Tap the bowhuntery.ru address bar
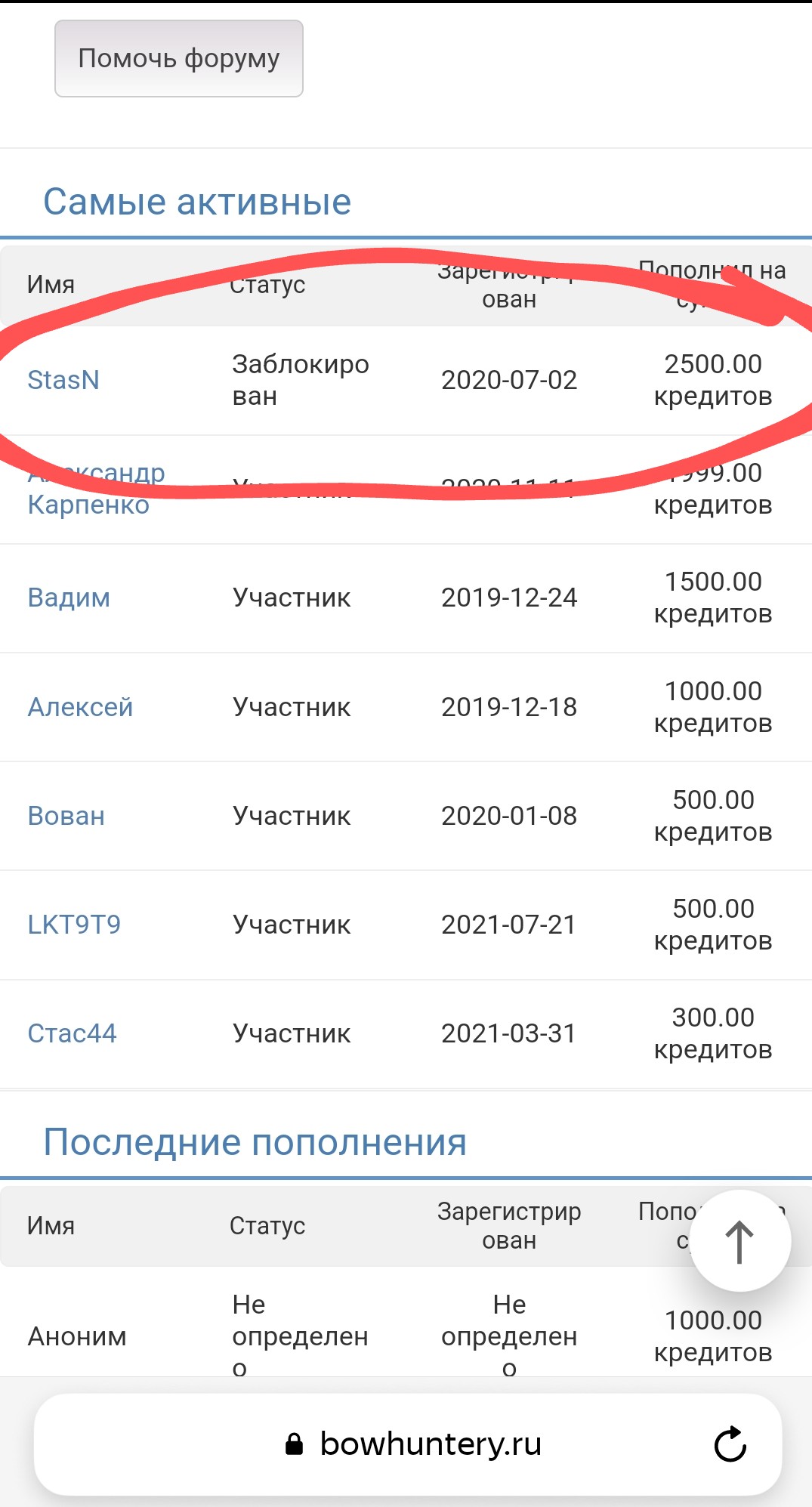The width and height of the screenshot is (812, 1507). pos(408,1444)
